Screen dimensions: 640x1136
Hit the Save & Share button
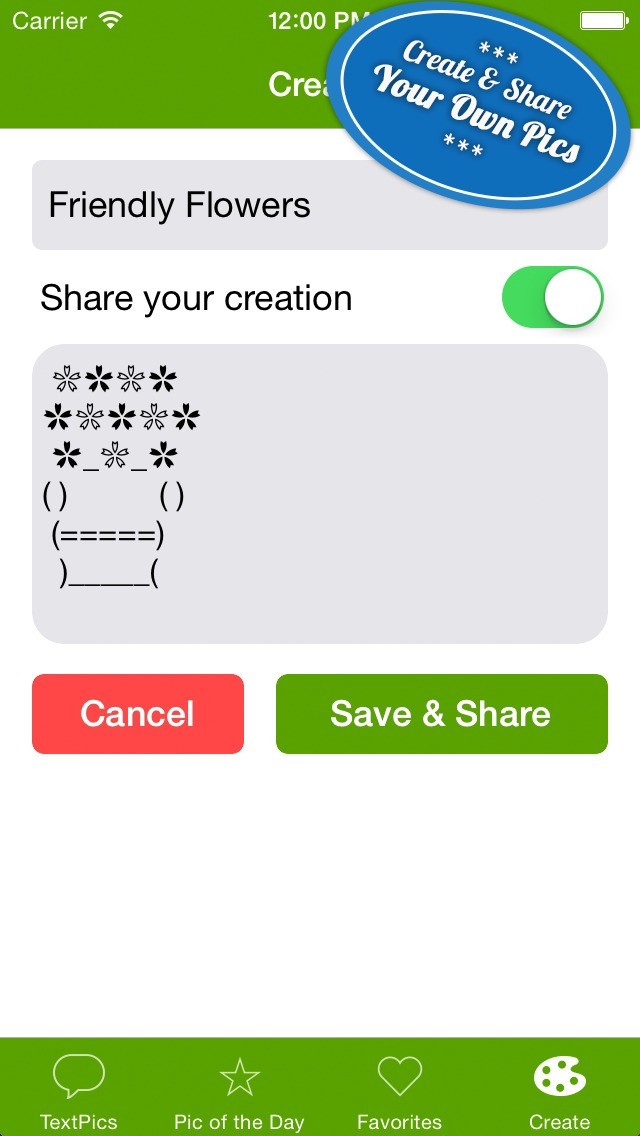441,714
